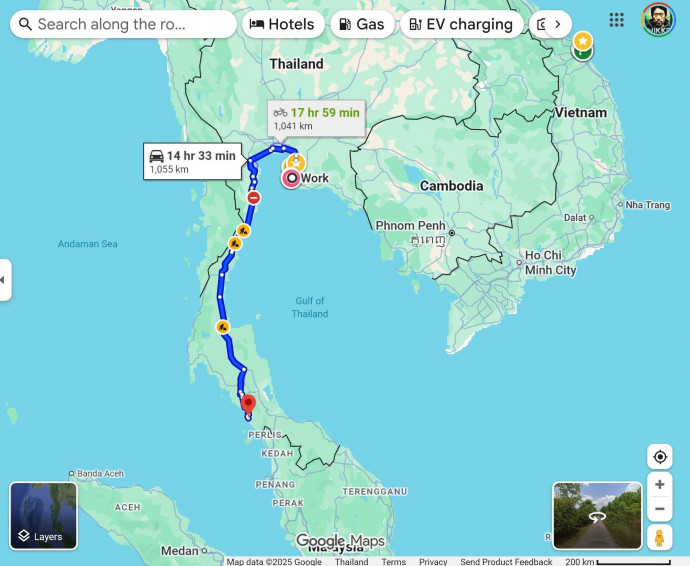Viewport: 690px width, 566px height.
Task: Open the Terms link
Action: (393, 561)
